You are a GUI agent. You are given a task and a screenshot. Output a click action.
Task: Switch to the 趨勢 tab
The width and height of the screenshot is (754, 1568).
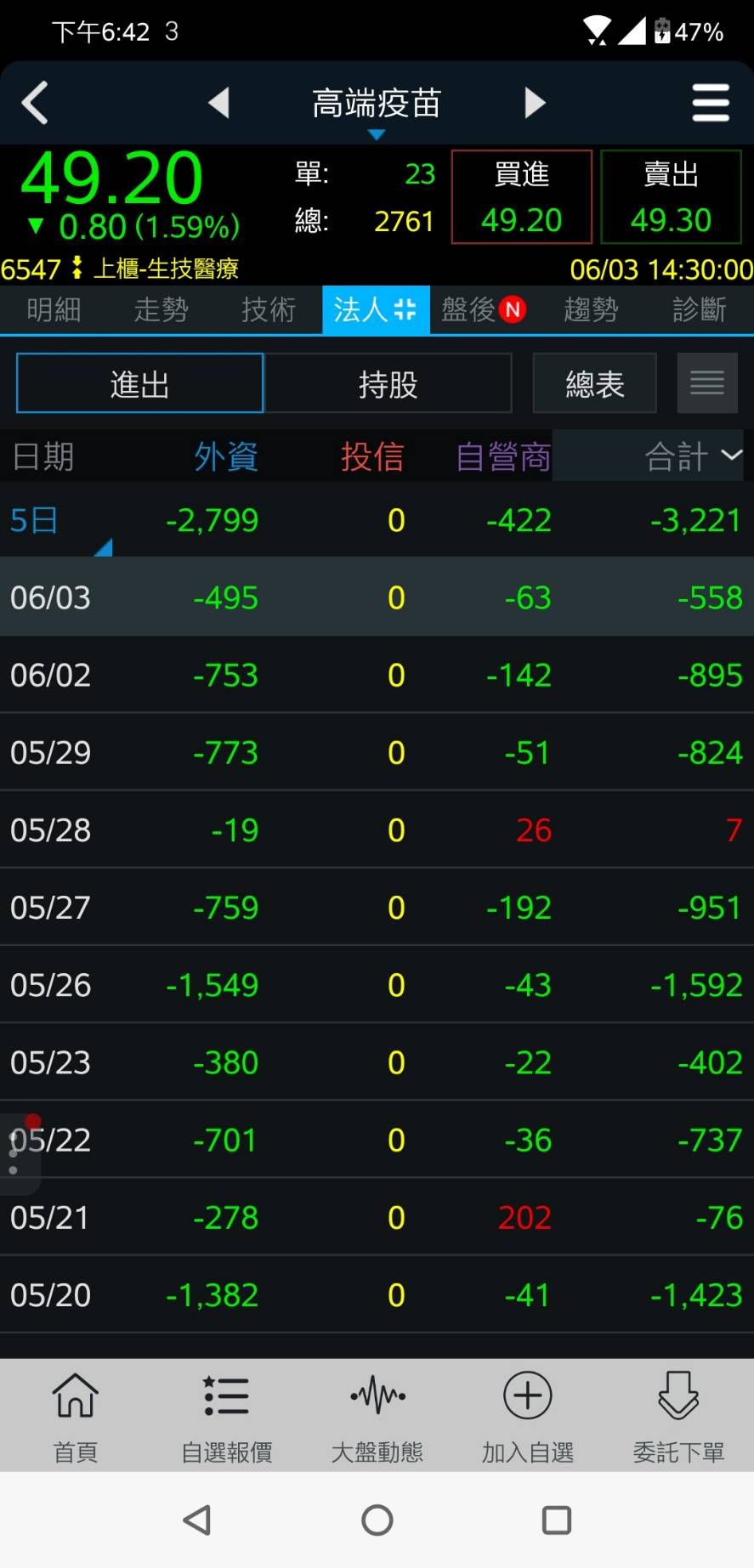pyautogui.click(x=591, y=310)
